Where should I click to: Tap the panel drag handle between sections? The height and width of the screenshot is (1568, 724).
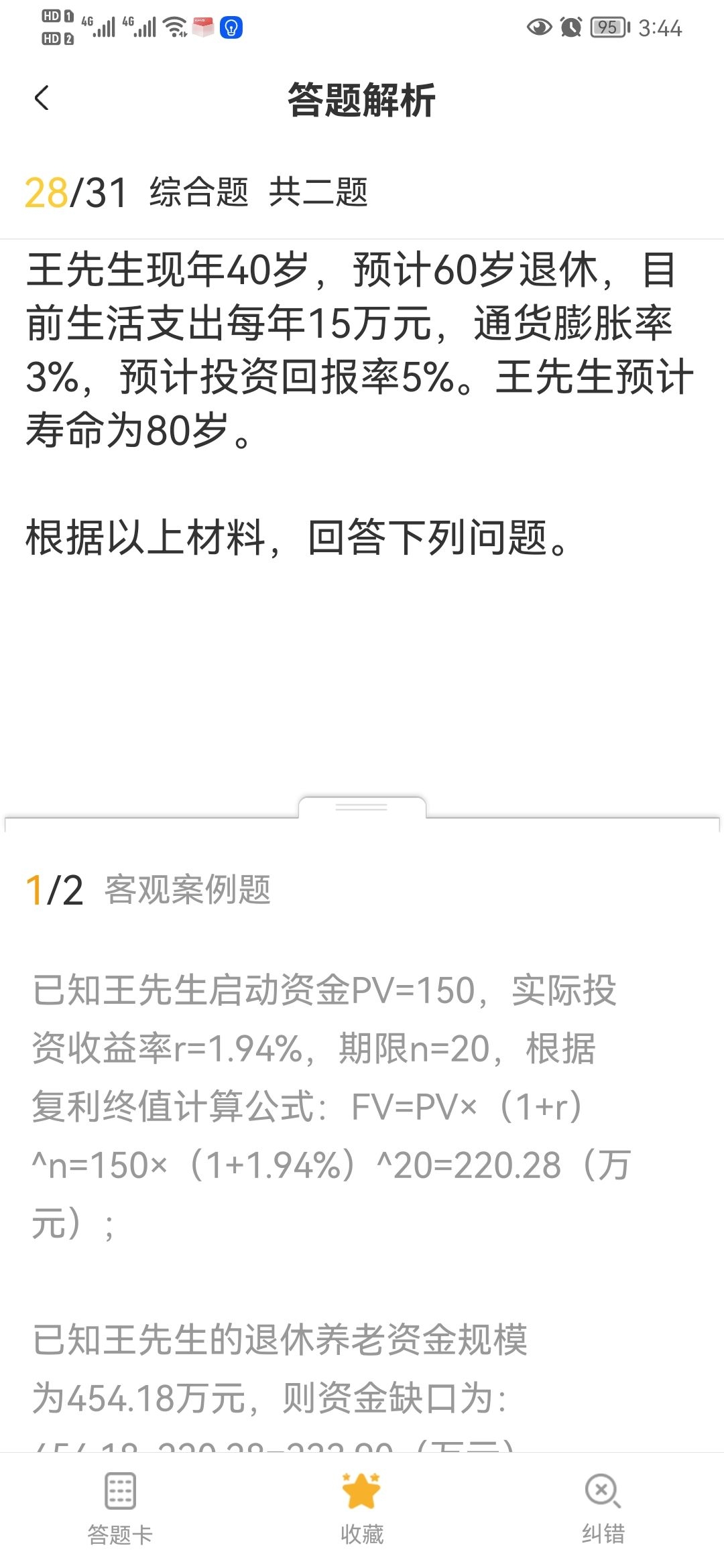[361, 807]
